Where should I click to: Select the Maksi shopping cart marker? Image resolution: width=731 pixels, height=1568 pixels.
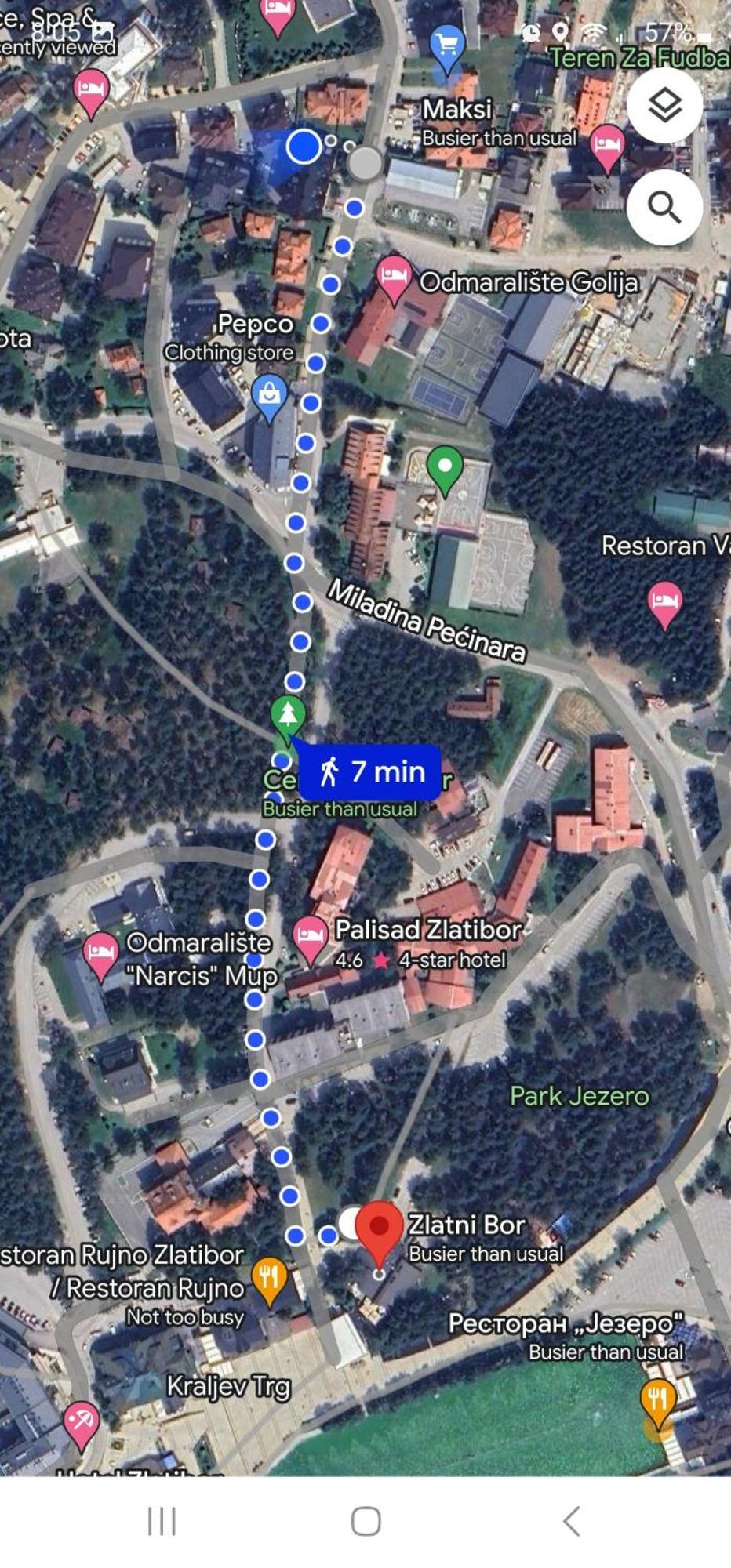point(447,47)
